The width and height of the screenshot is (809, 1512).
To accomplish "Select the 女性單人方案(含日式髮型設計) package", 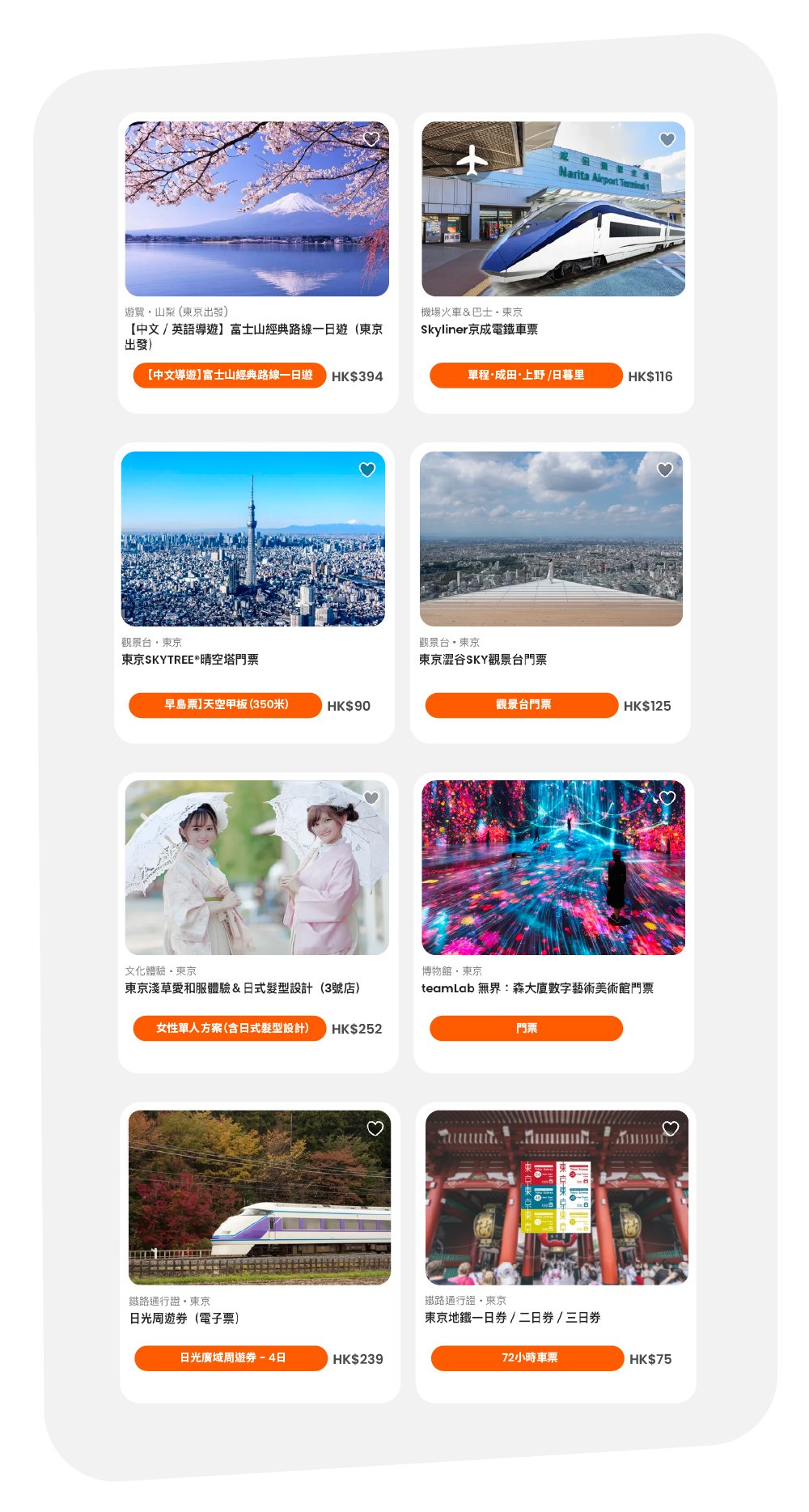I will [x=229, y=1029].
